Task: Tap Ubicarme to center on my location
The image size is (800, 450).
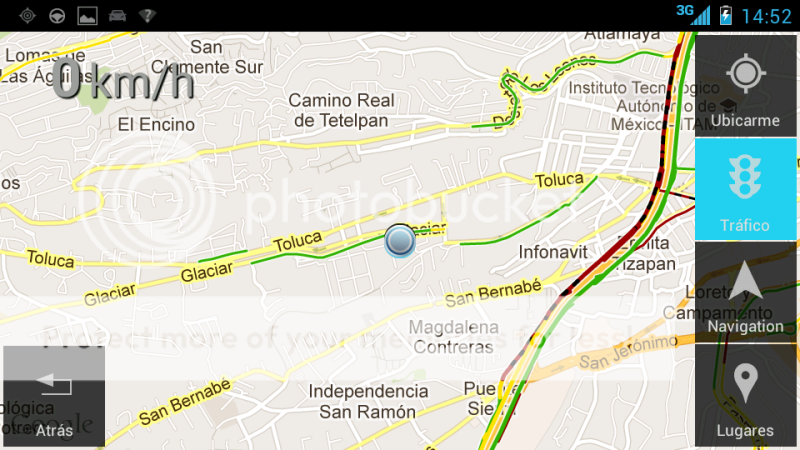Action: pos(746,87)
